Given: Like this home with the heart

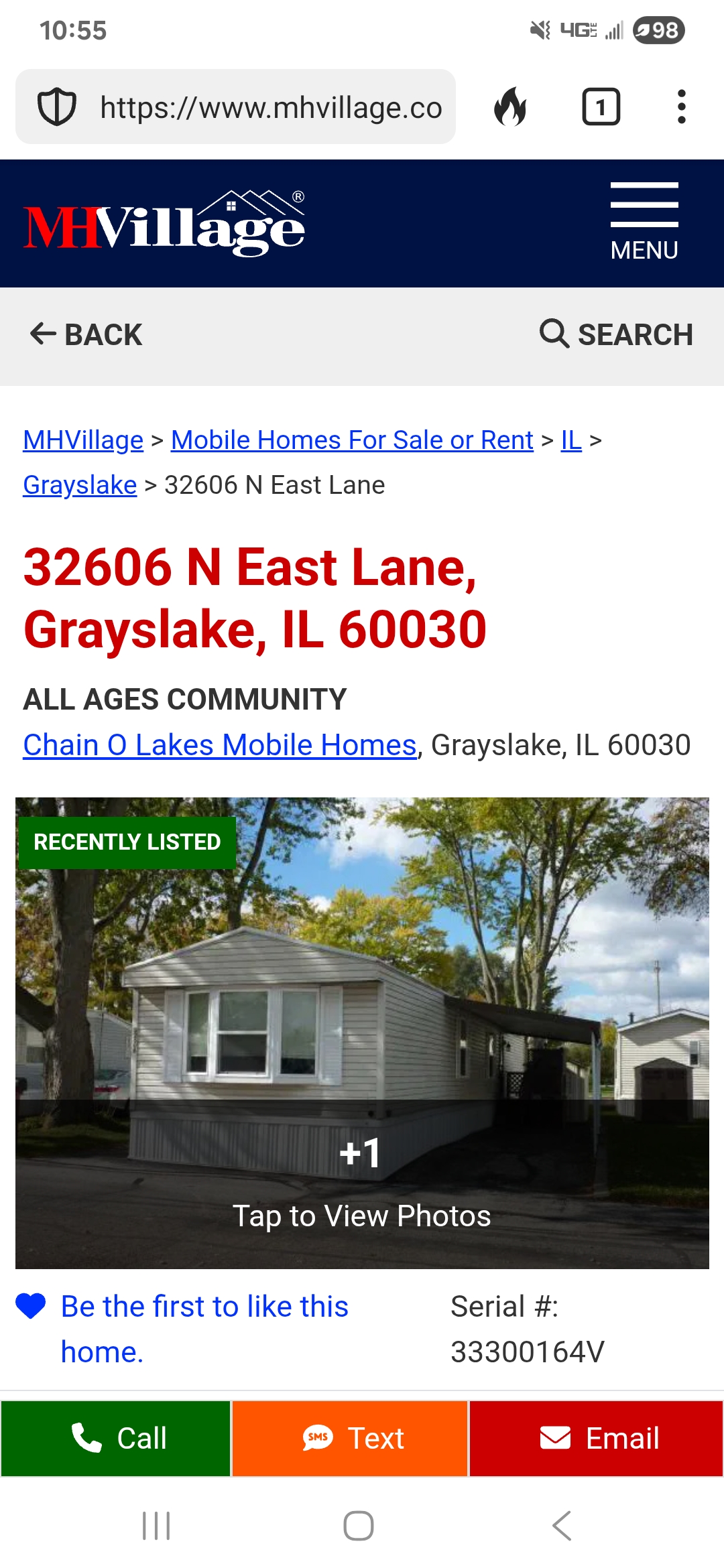Looking at the screenshot, I should [31, 1306].
